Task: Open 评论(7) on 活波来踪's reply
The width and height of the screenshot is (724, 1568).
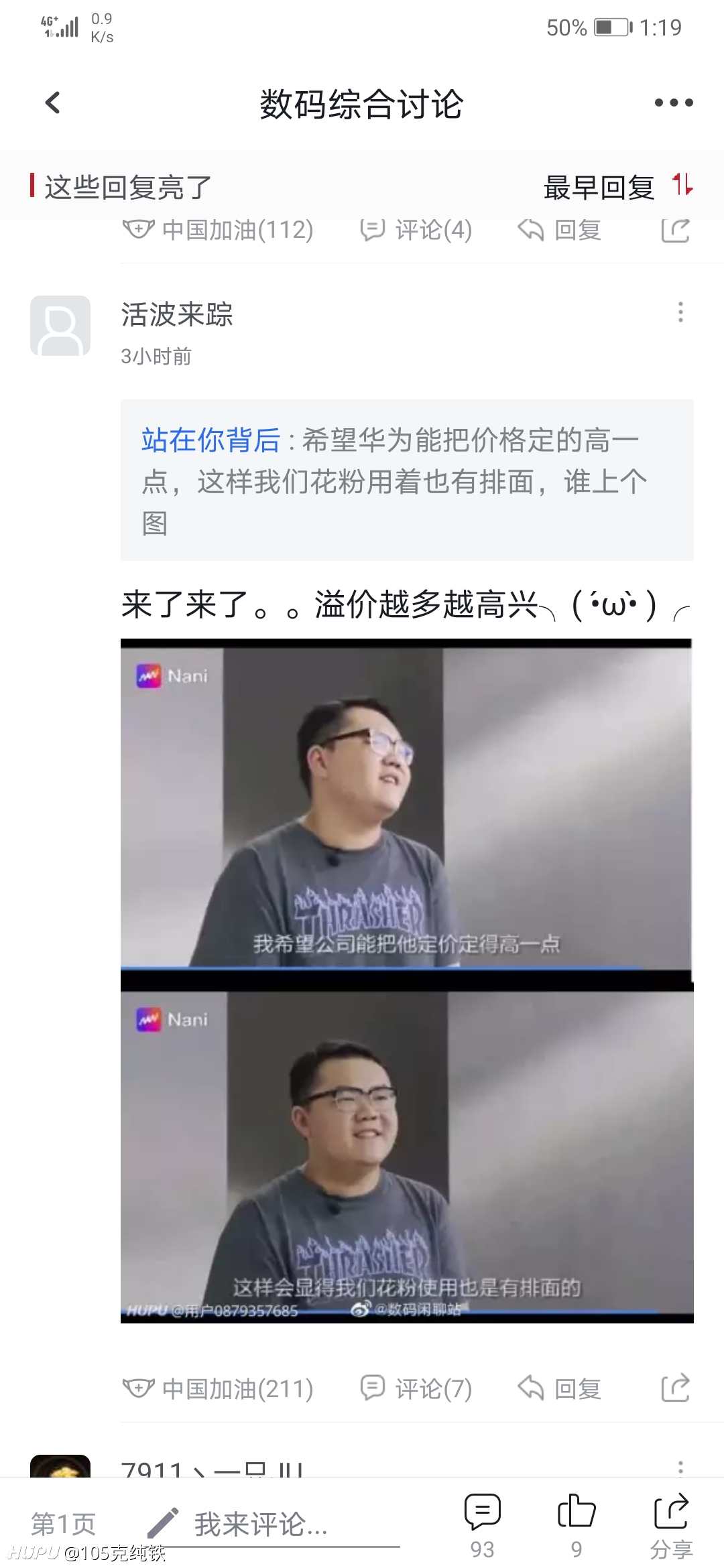Action: (416, 1388)
